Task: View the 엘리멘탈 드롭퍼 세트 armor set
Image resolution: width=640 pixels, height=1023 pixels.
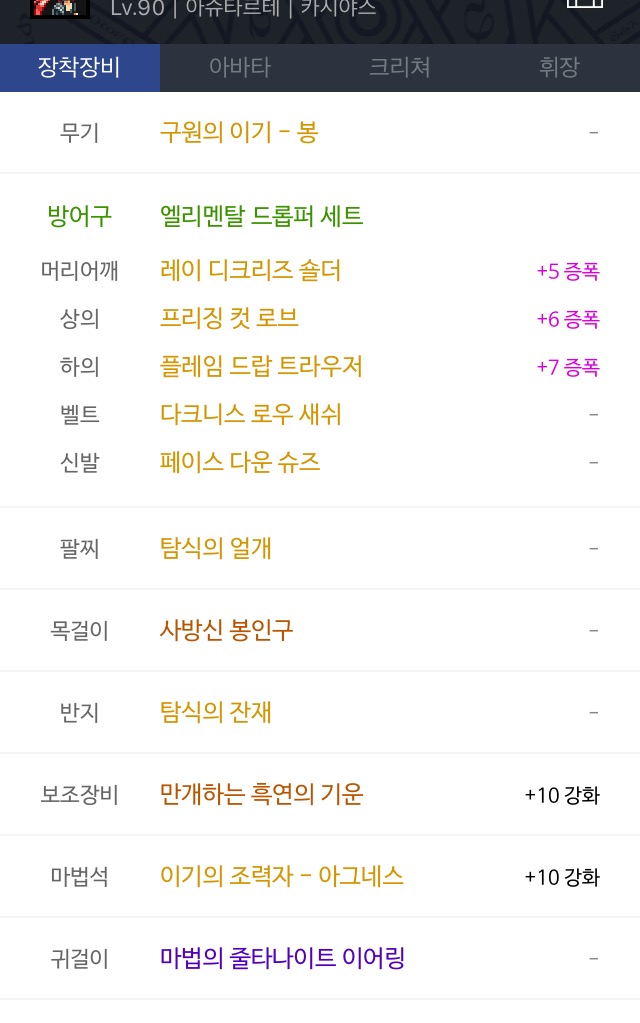Action: click(x=261, y=216)
